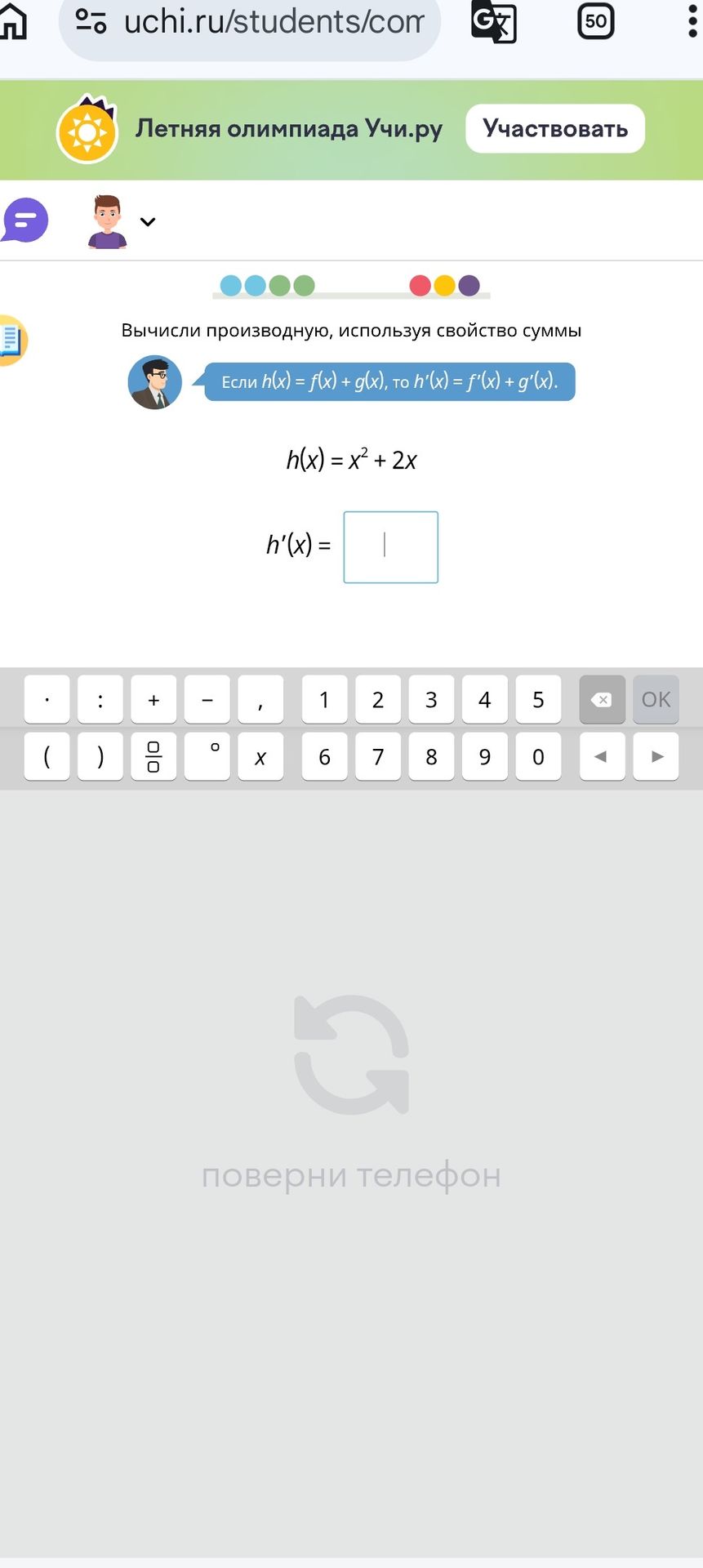Delete last character with the backspace key
This screenshot has height=1568, width=703.
pos(603,699)
